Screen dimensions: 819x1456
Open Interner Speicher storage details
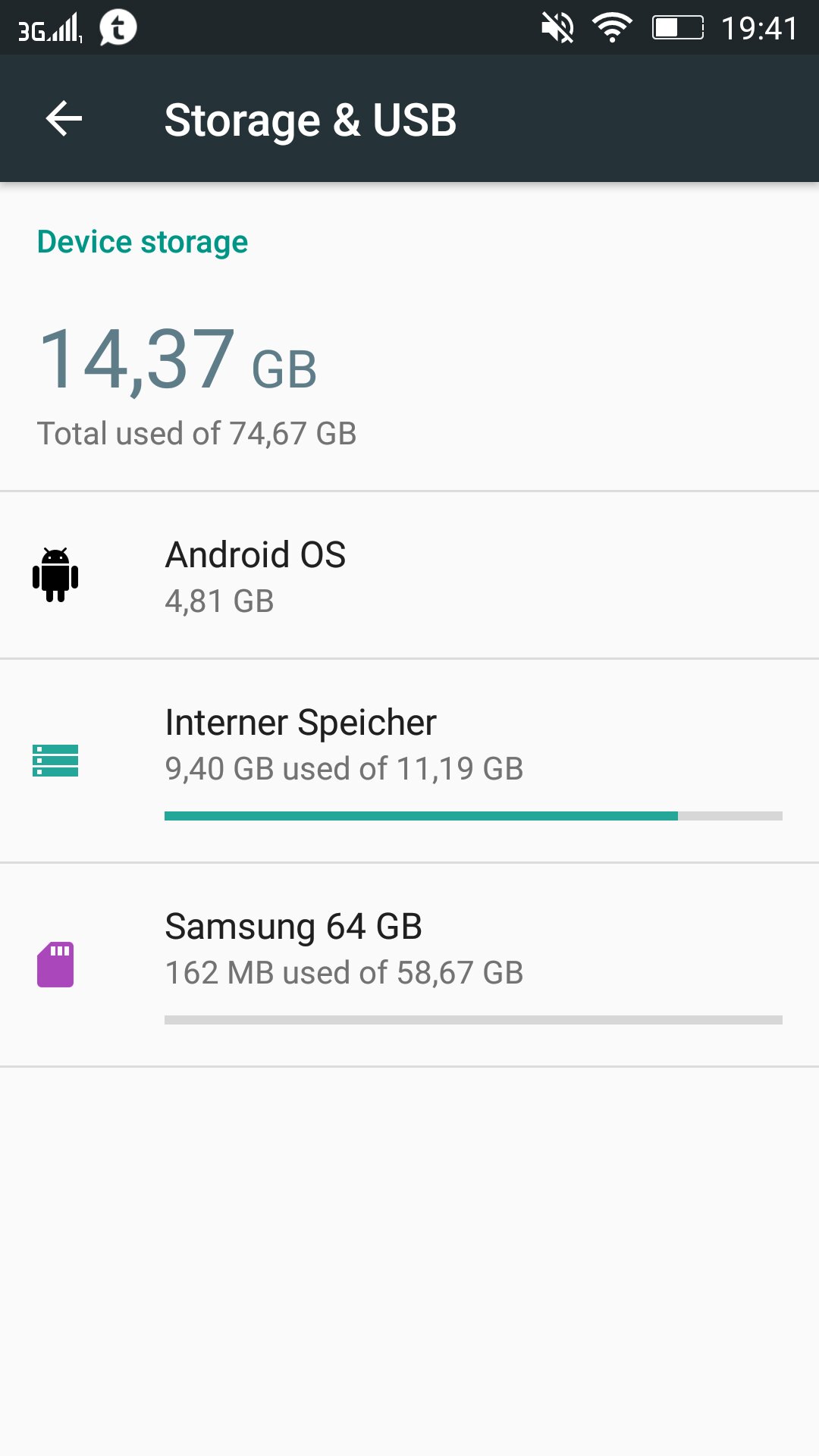click(x=409, y=761)
